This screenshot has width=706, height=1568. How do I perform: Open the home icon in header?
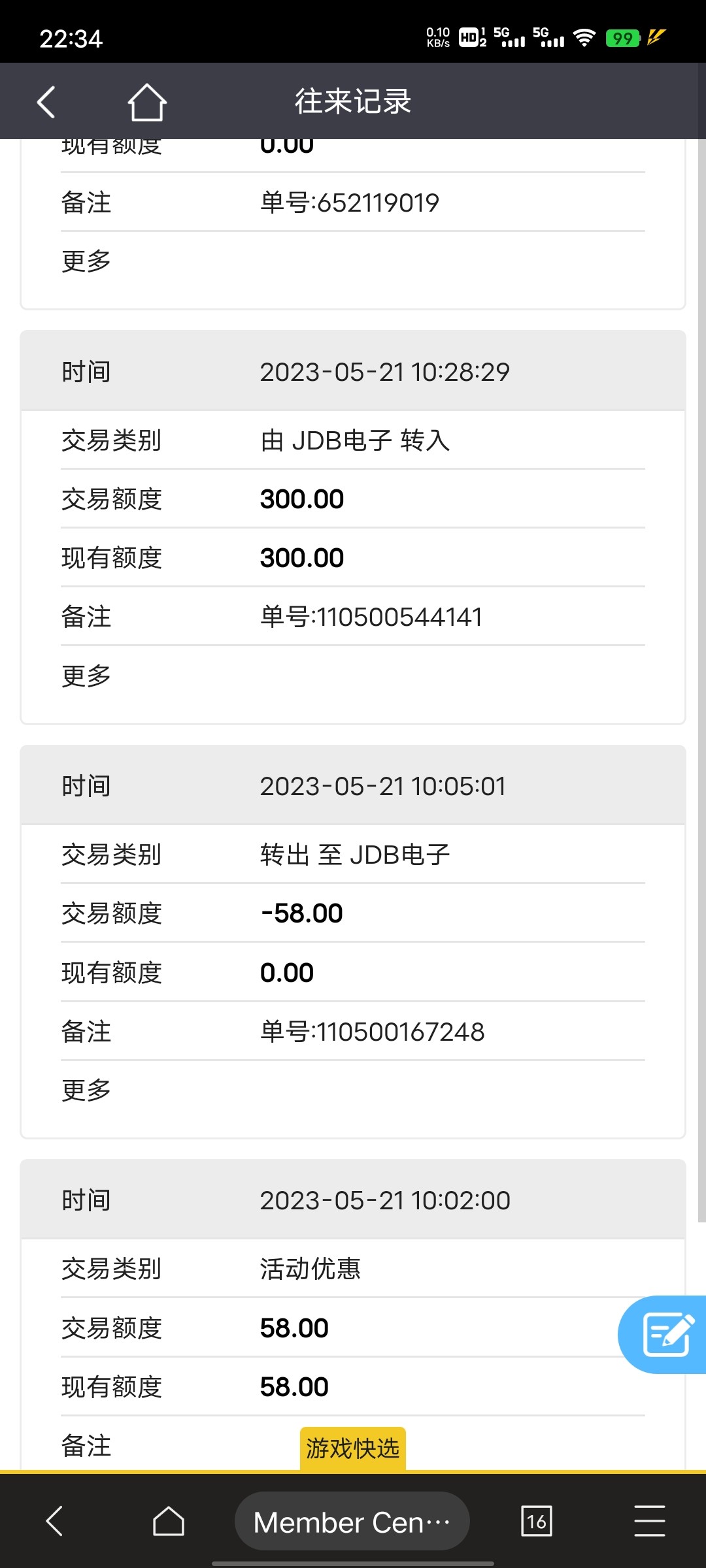[x=146, y=103]
